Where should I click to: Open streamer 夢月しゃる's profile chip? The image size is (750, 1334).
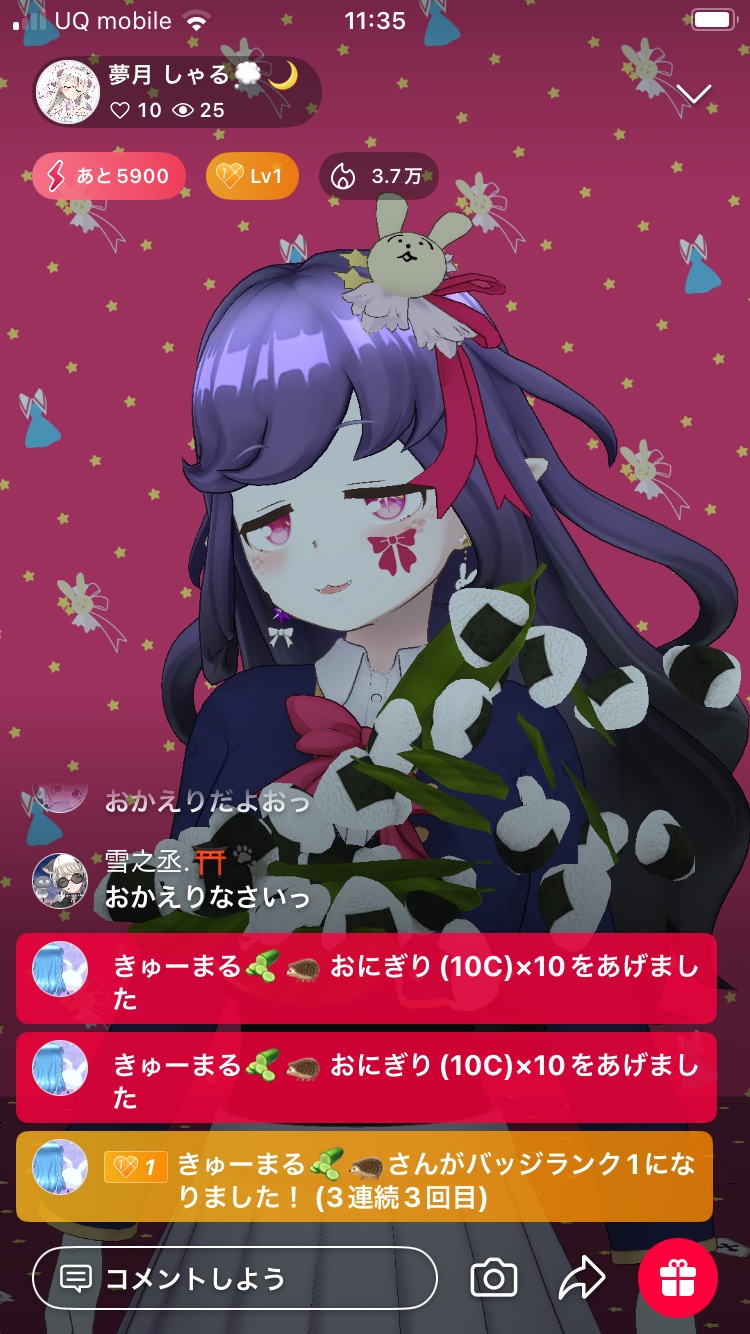[x=177, y=92]
